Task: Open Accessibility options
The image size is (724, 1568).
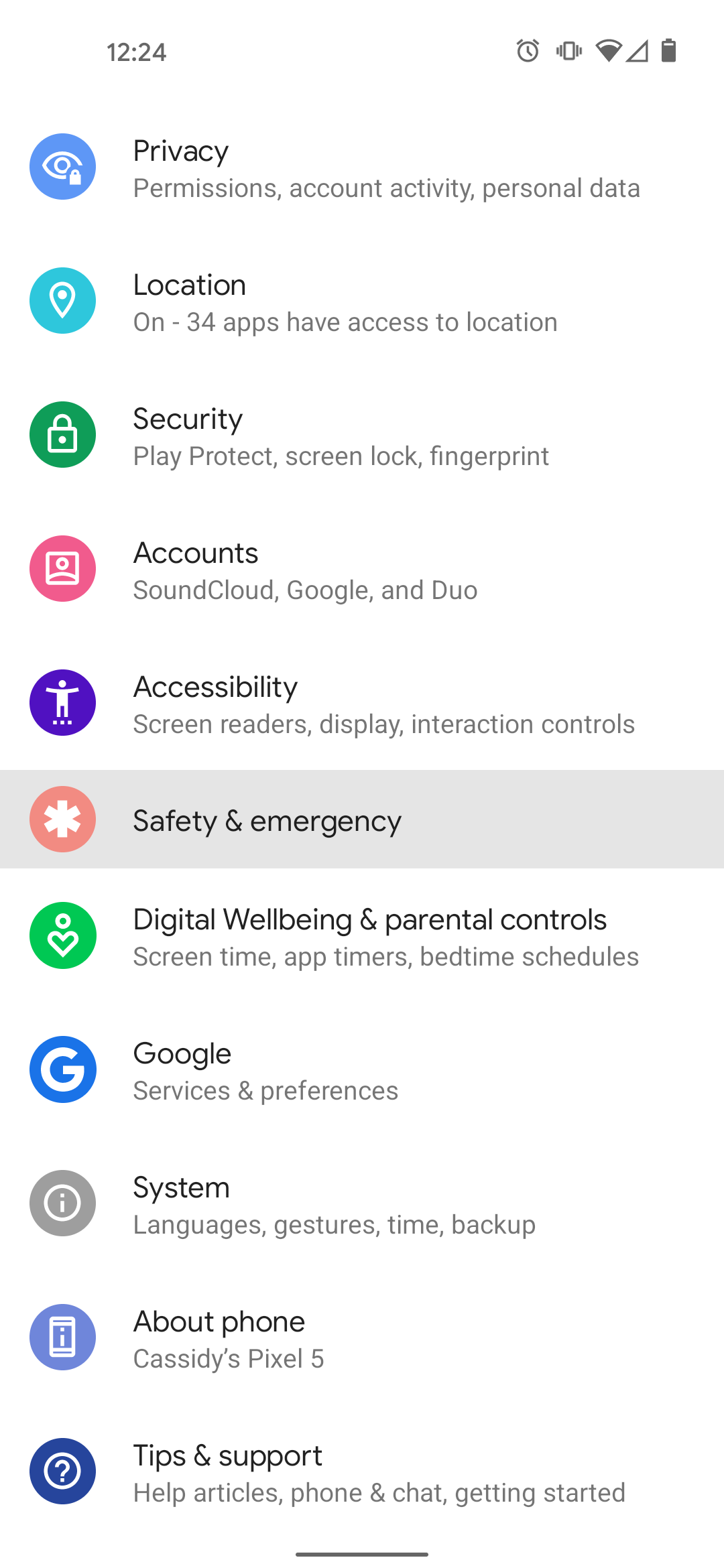Action: 362,704
